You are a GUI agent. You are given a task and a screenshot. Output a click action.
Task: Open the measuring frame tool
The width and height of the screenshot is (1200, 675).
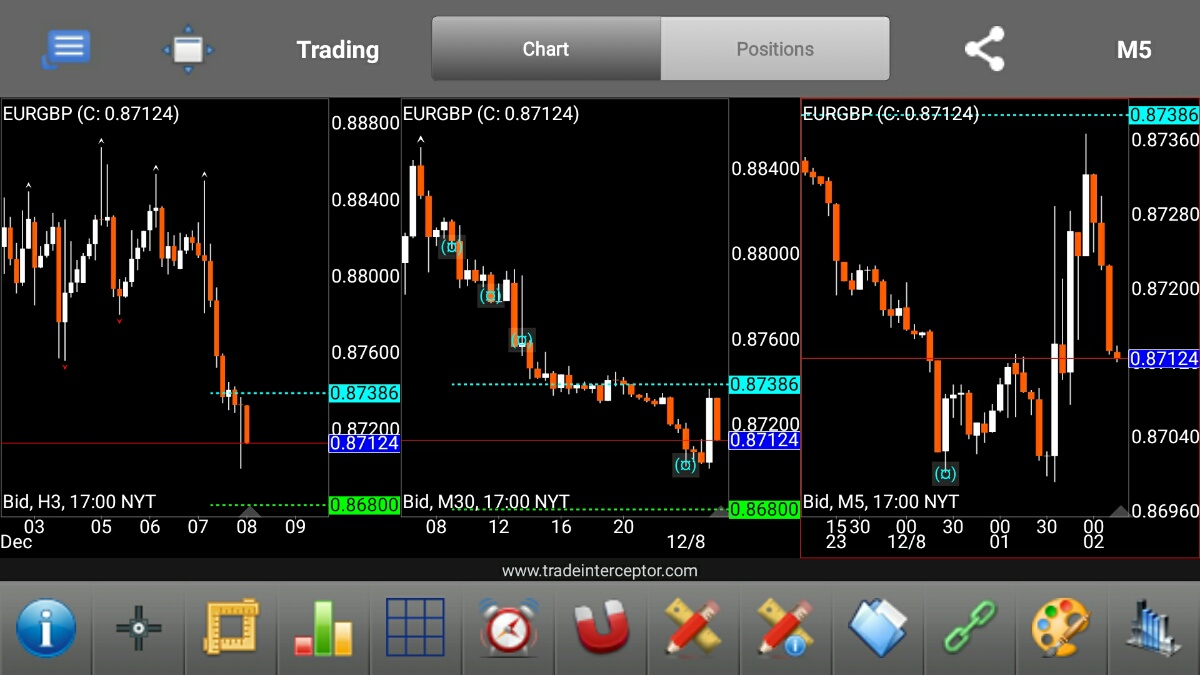click(x=231, y=628)
